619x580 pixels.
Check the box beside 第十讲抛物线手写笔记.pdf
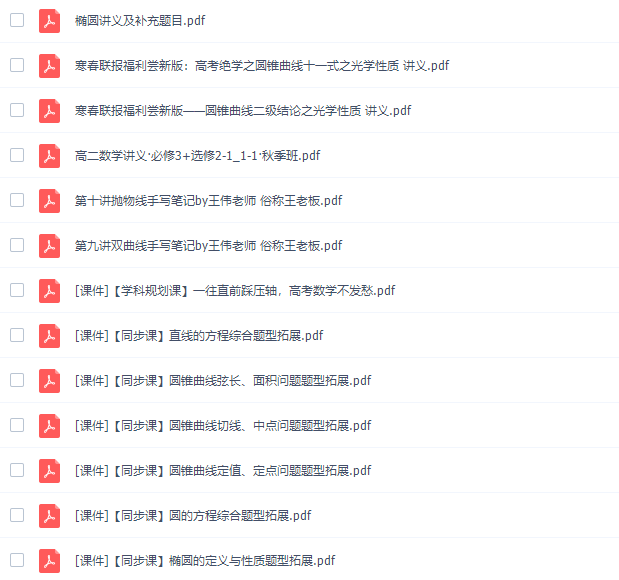point(17,200)
